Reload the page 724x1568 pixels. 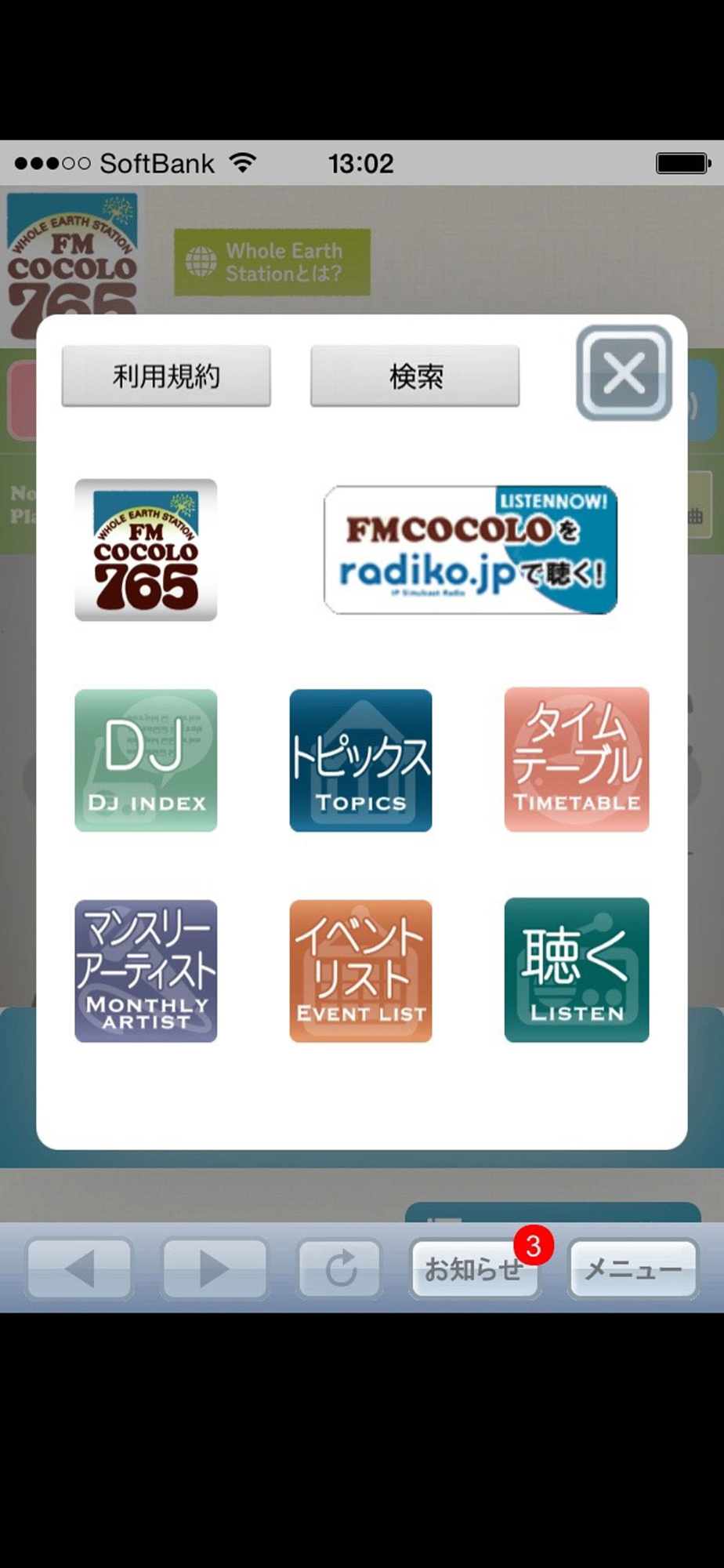[341, 1269]
